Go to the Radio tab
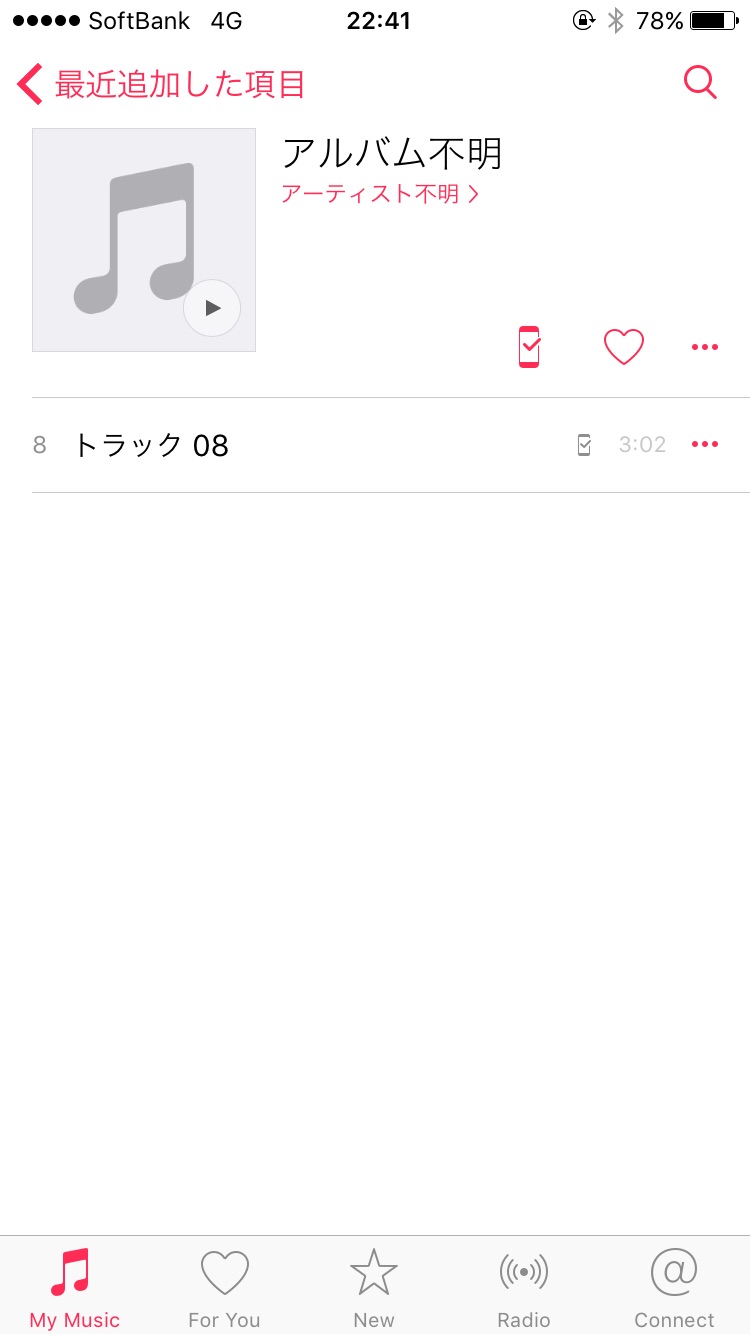Screen dimensions: 750x1334 (x=524, y=1288)
